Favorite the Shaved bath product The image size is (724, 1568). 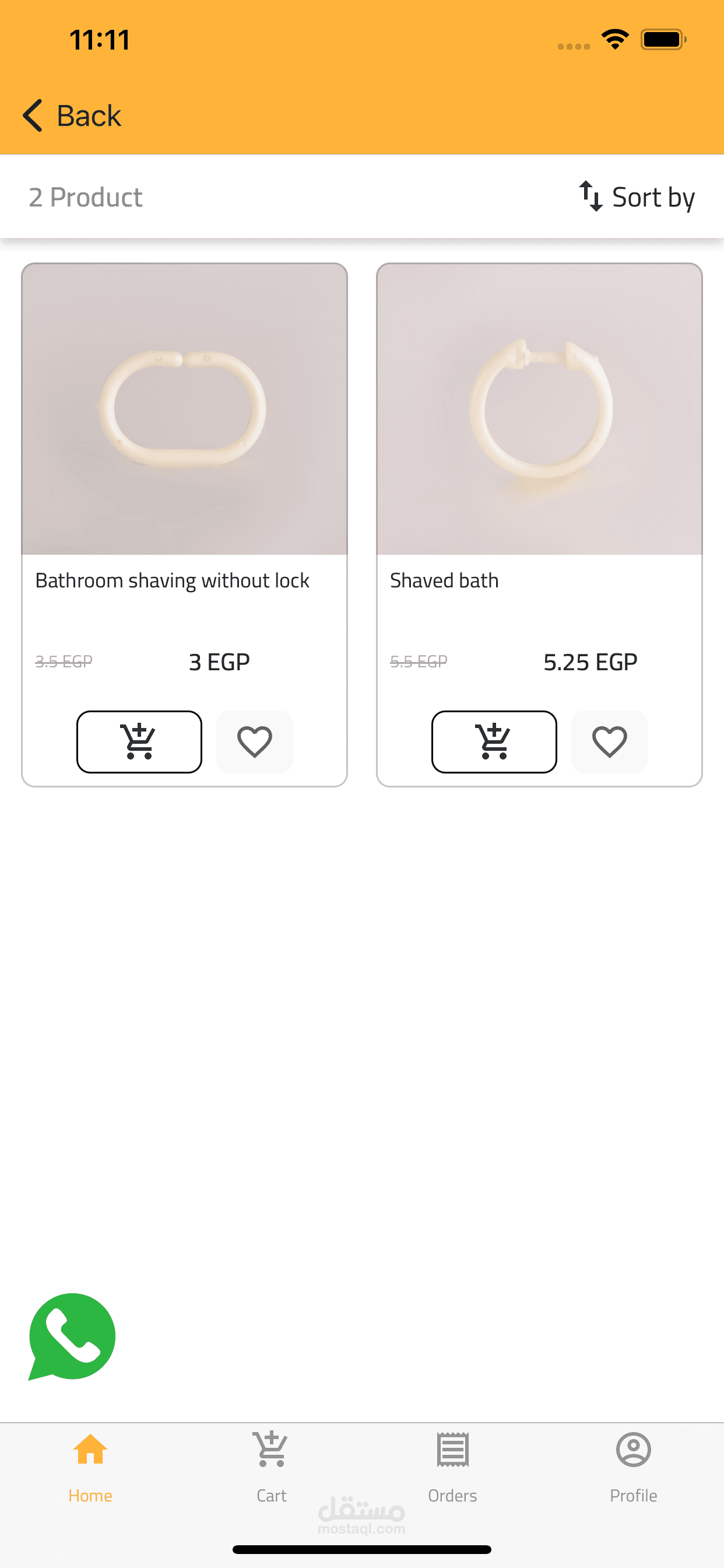[x=610, y=741]
